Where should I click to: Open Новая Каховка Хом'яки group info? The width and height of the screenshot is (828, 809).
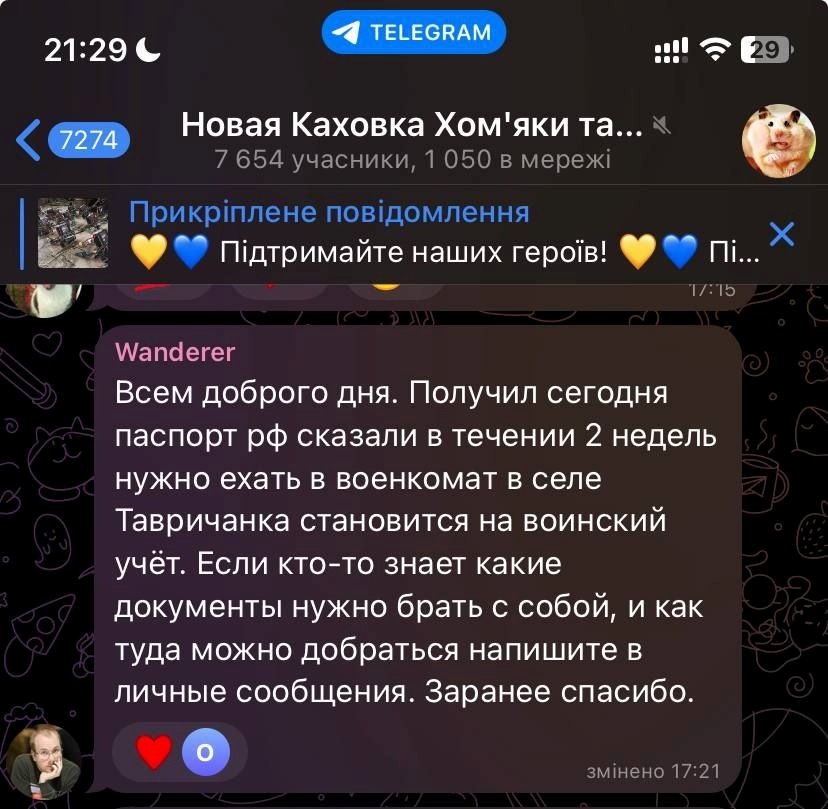(x=412, y=140)
